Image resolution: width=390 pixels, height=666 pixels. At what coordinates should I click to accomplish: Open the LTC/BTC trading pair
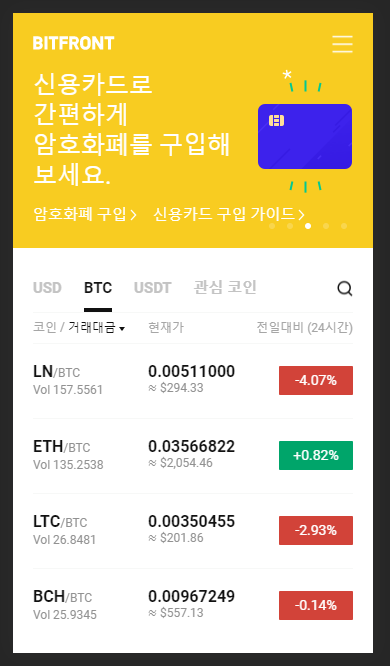click(x=193, y=531)
